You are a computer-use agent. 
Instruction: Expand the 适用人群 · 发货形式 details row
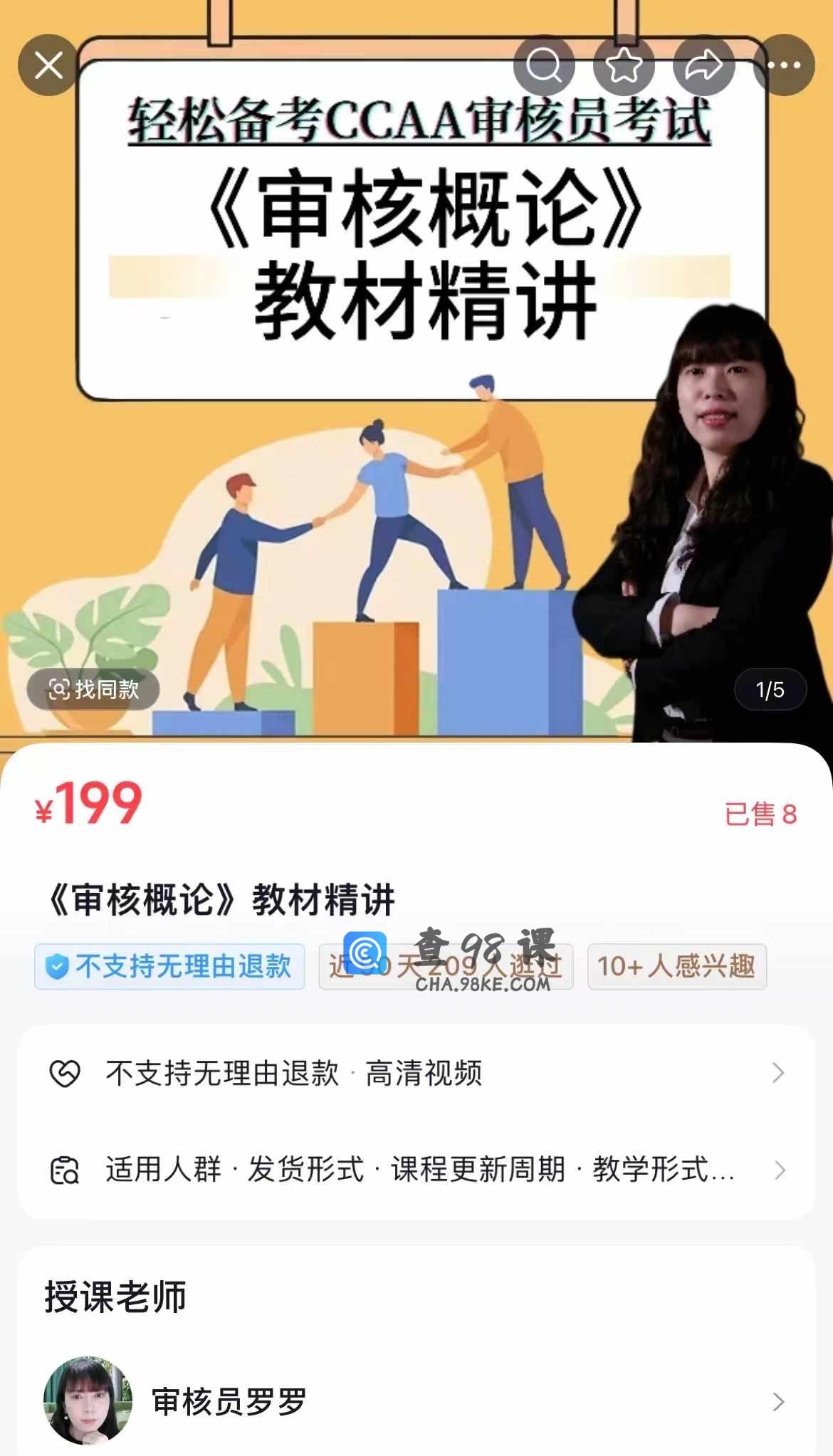tap(416, 1170)
